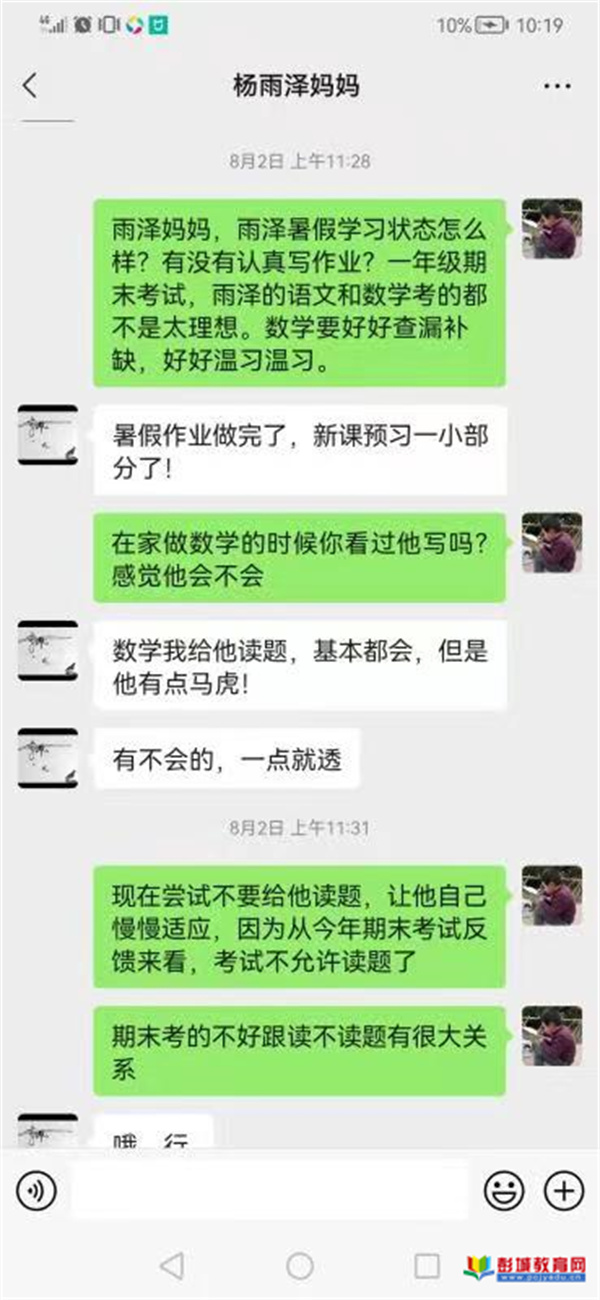Tap the system back navigation button
This screenshot has height=1300, width=600.
coord(172,1266)
